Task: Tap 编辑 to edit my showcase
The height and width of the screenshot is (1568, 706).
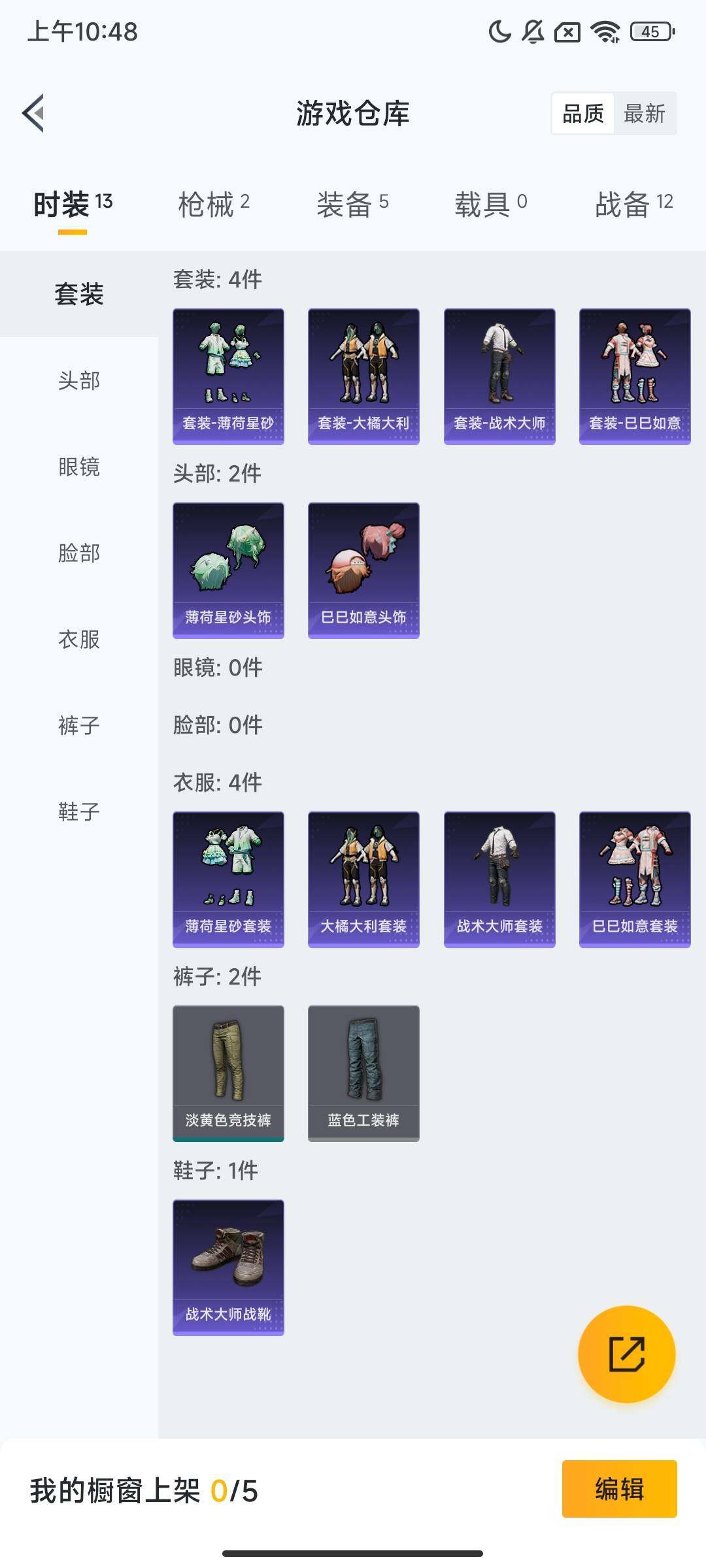Action: [x=619, y=1489]
